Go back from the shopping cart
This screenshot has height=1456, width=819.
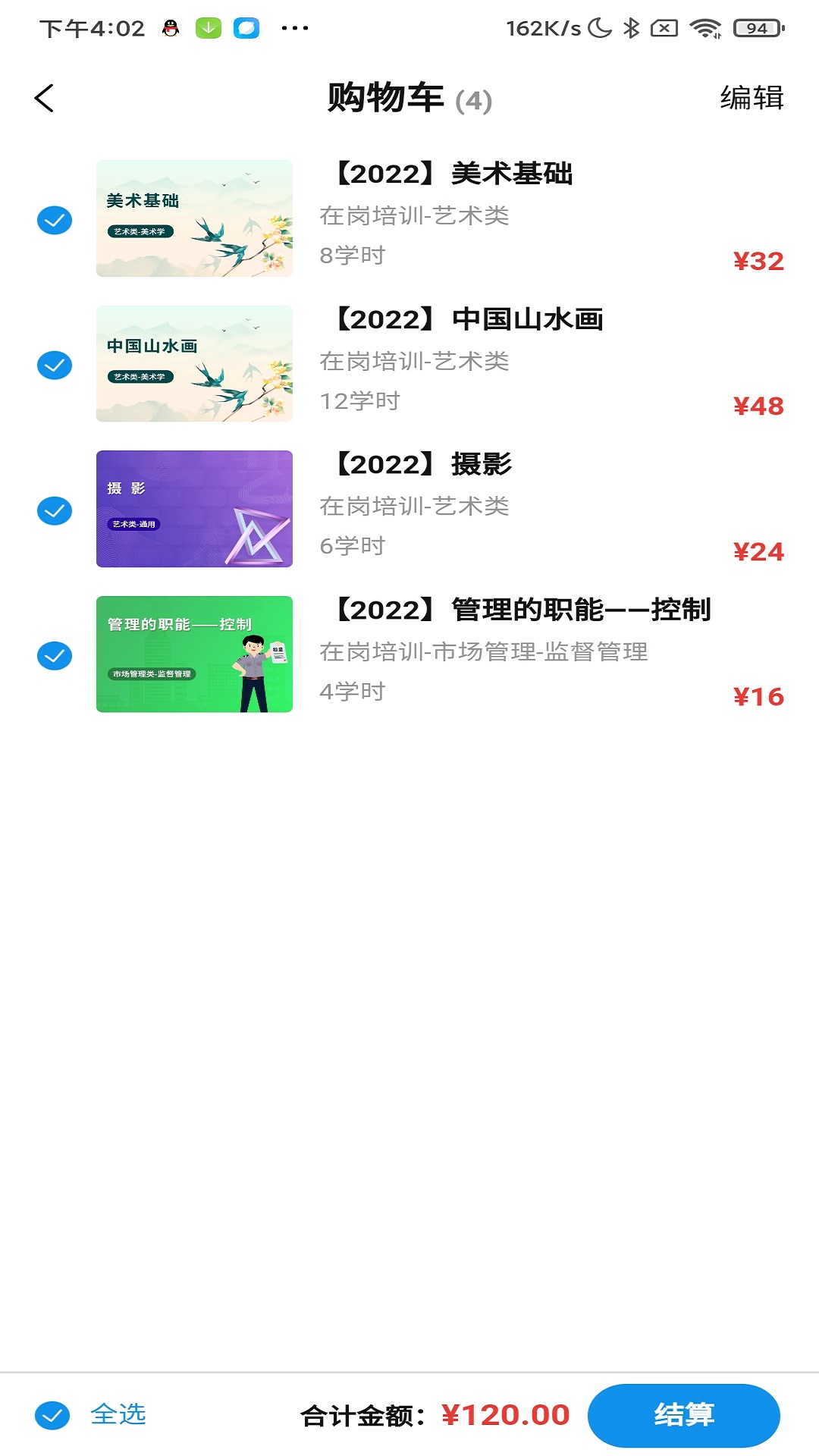click(45, 98)
